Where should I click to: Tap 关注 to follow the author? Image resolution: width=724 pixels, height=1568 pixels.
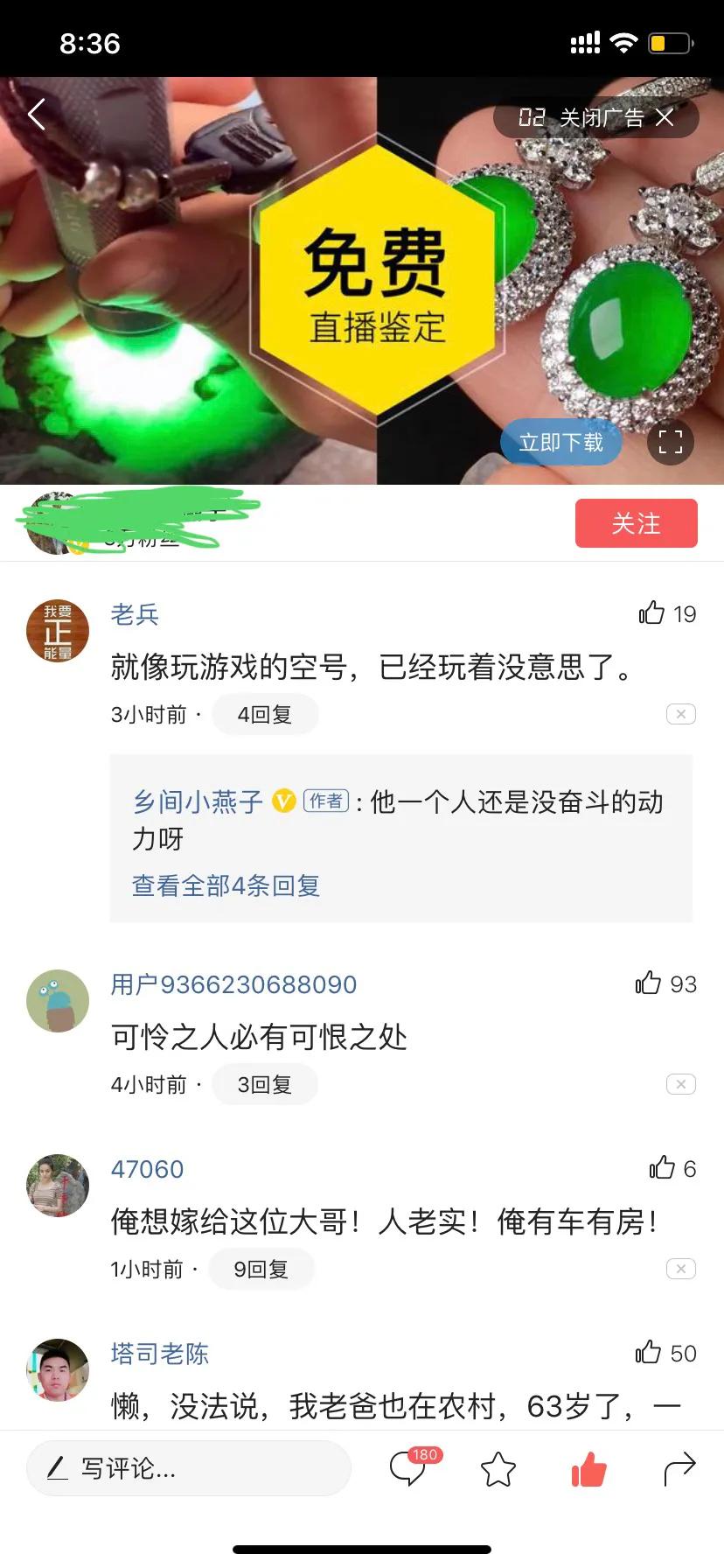[636, 523]
